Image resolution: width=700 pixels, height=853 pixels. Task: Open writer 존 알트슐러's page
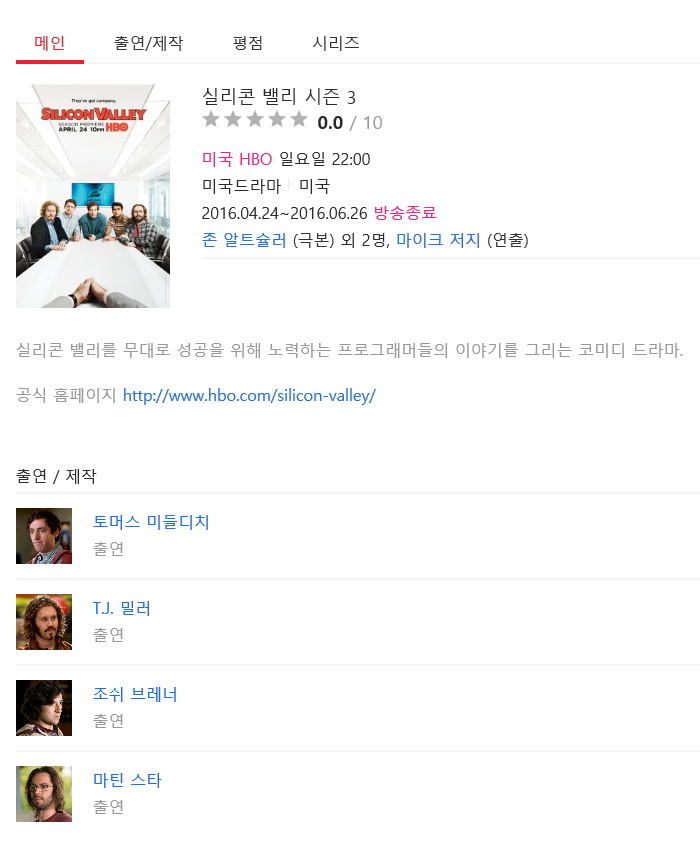[x=244, y=240]
